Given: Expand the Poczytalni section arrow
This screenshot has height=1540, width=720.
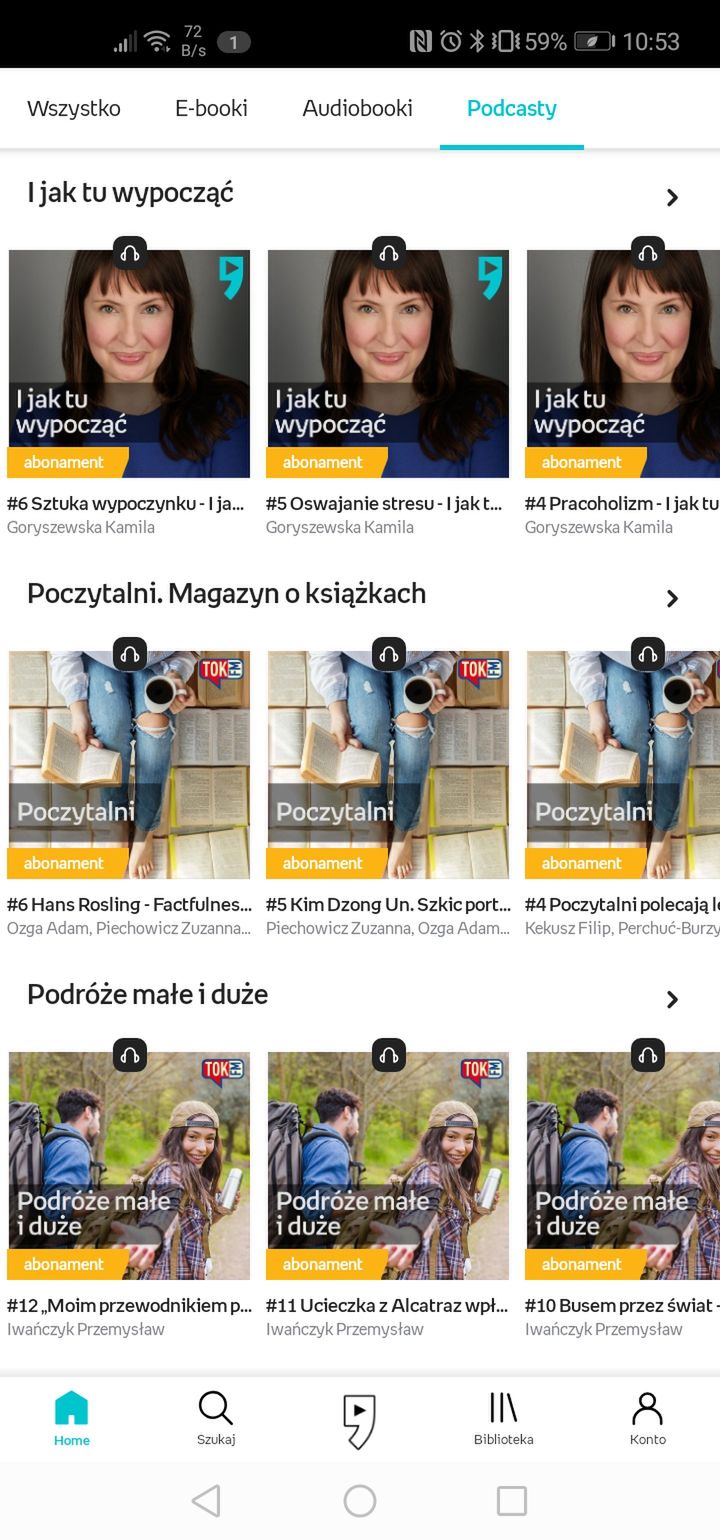Looking at the screenshot, I should [x=672, y=598].
